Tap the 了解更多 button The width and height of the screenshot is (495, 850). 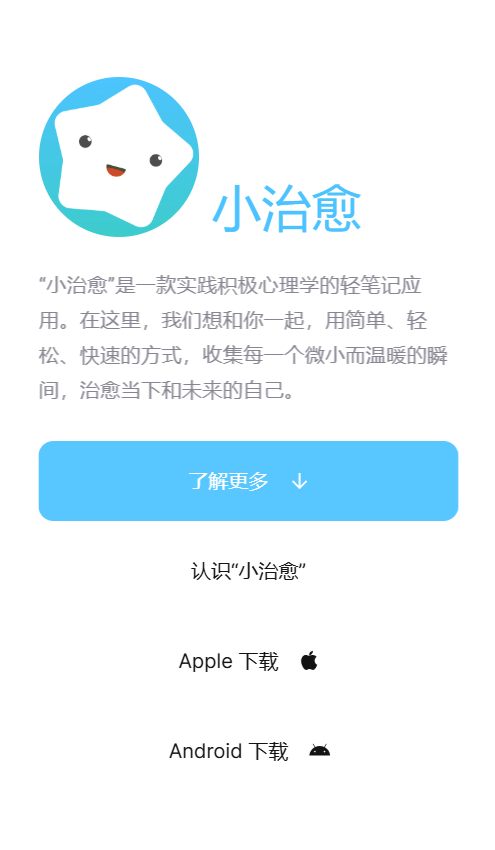coord(248,481)
